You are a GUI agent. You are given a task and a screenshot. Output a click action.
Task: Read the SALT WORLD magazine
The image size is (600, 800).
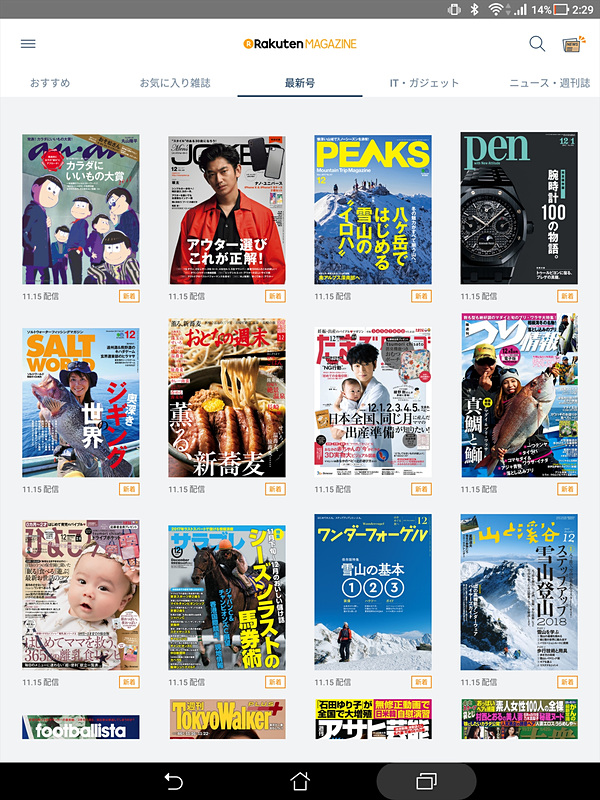pos(81,398)
